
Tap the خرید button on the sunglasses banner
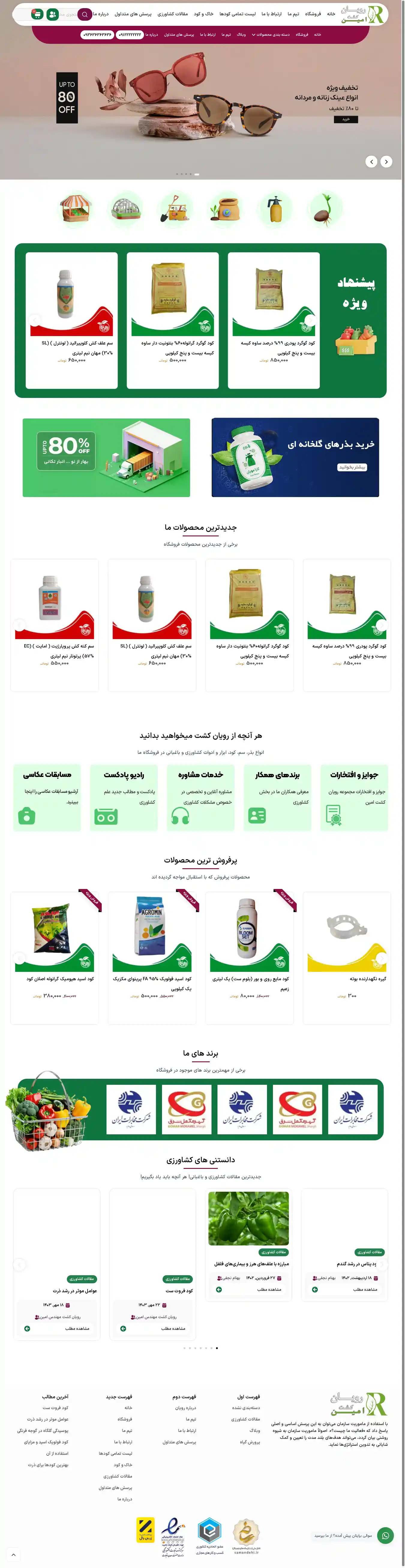(x=345, y=119)
